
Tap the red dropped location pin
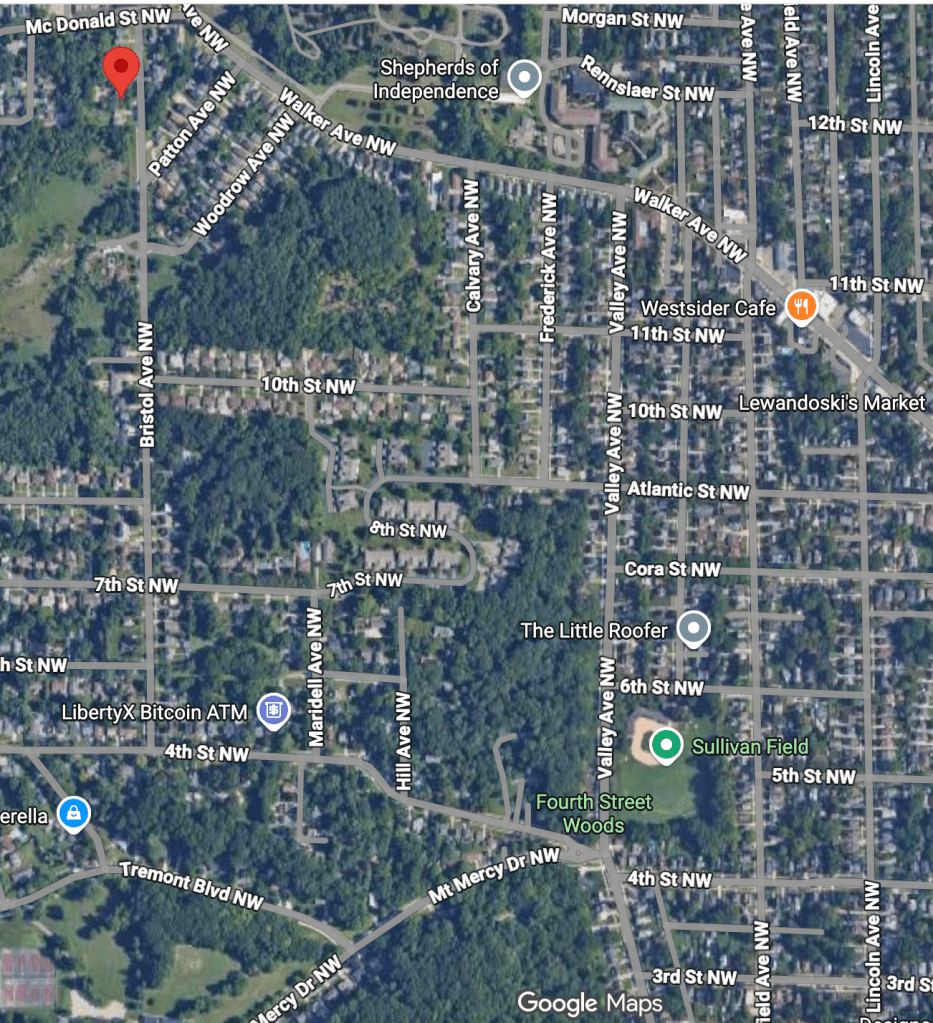[121, 69]
